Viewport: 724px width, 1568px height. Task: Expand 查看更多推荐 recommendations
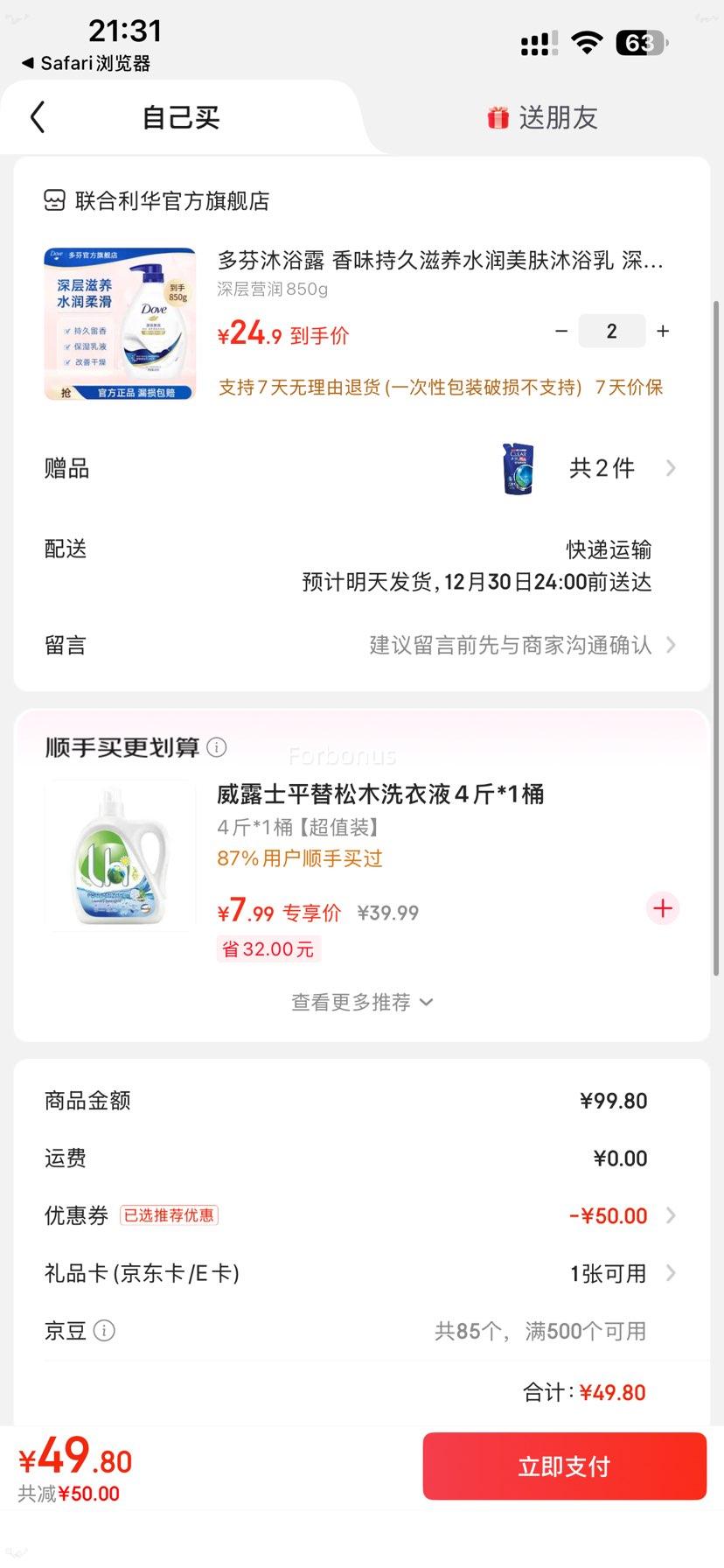pos(361,1002)
